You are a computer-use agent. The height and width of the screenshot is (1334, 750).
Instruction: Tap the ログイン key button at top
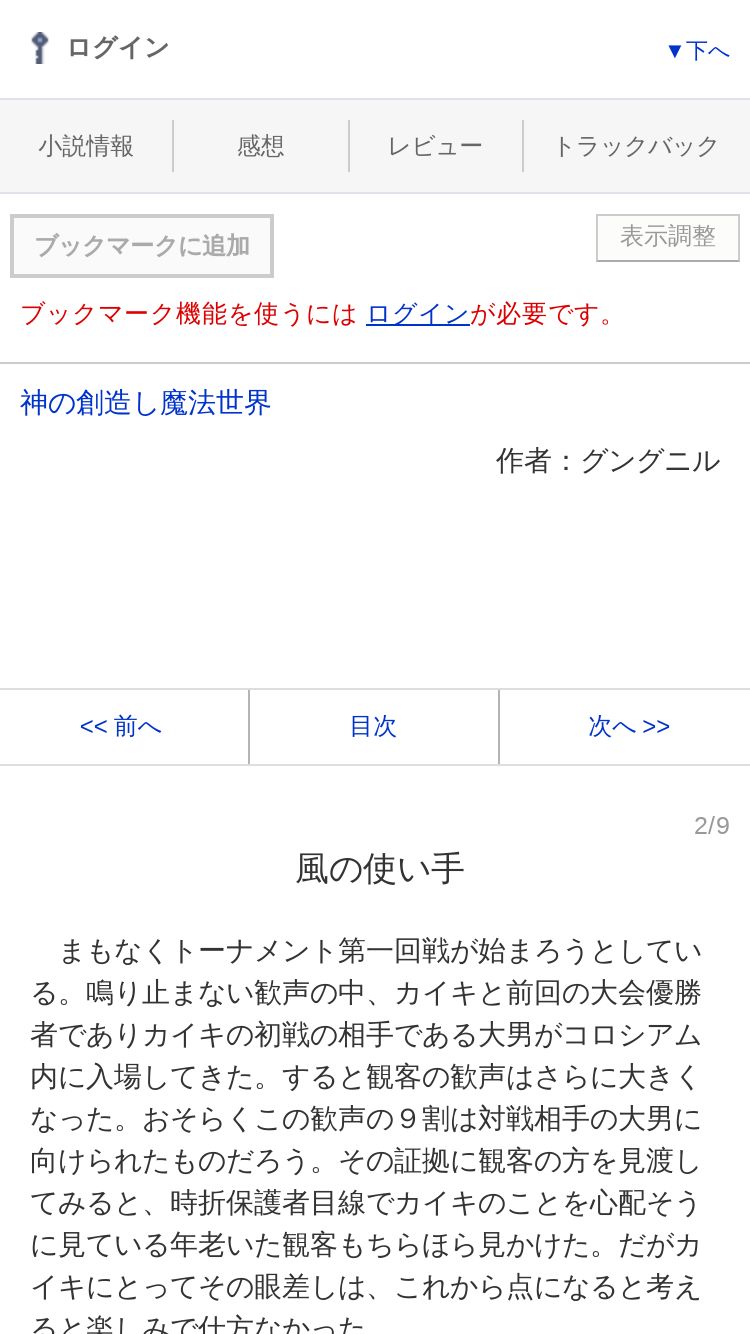(x=99, y=47)
